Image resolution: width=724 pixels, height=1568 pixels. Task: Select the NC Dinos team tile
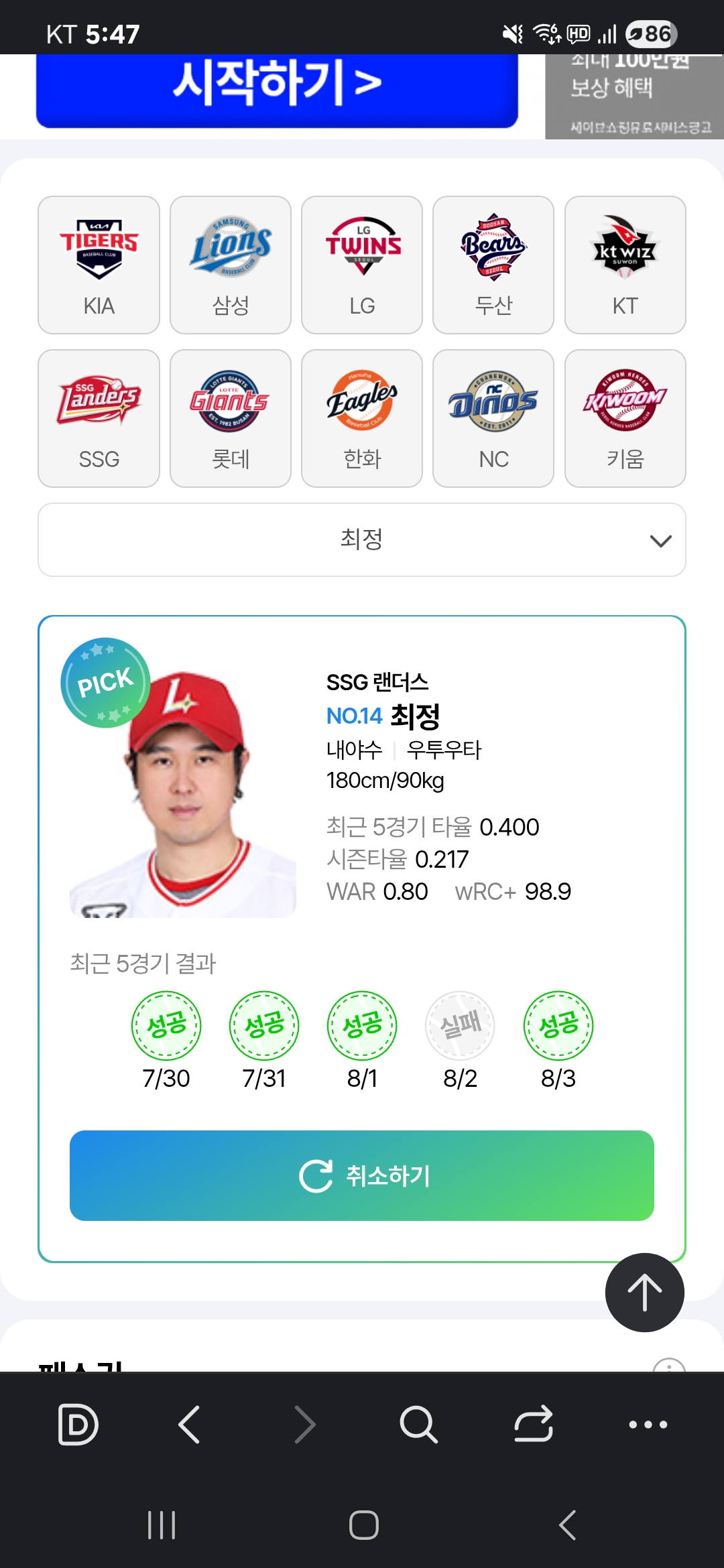[x=493, y=418]
